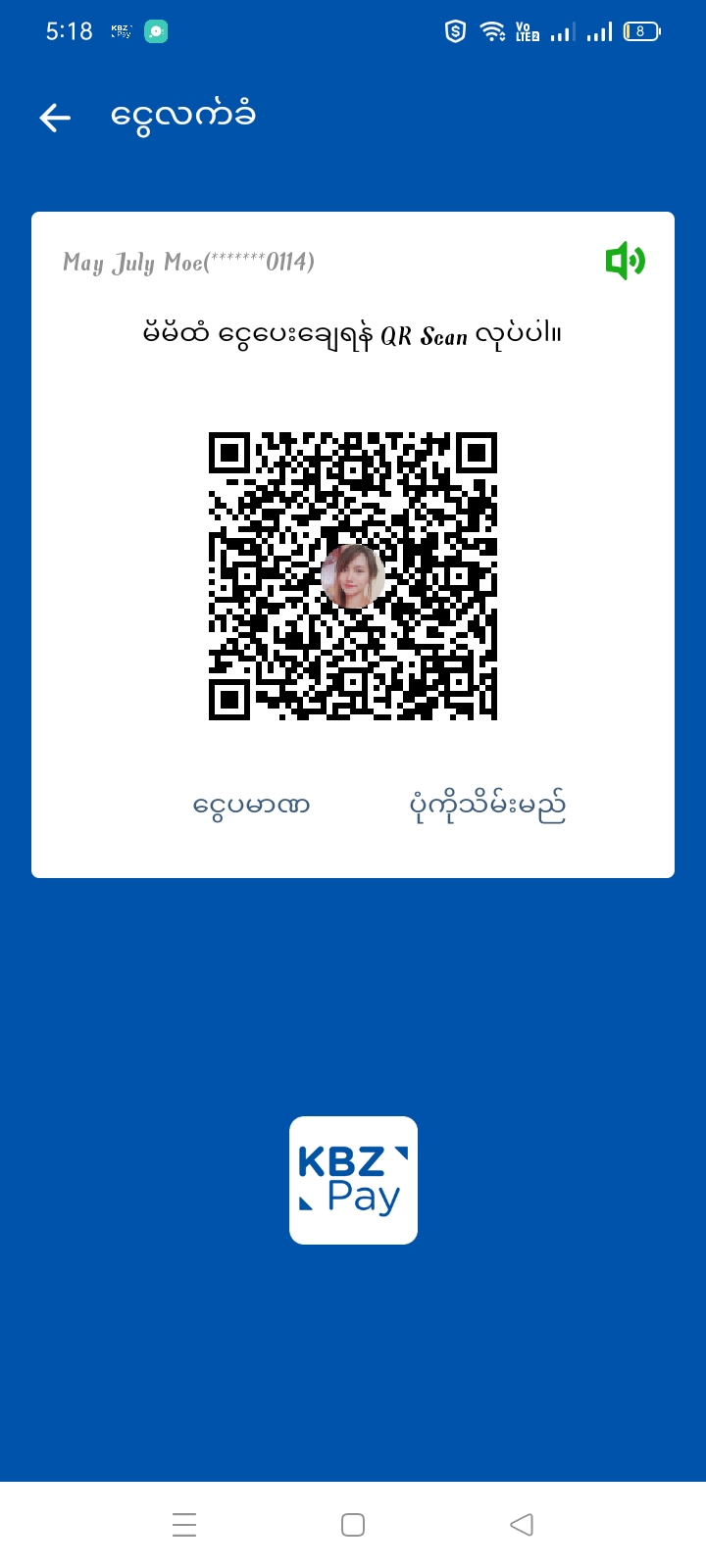706x1568 pixels.
Task: Tap ငွေပမာဏ to set amount
Action: 251,807
